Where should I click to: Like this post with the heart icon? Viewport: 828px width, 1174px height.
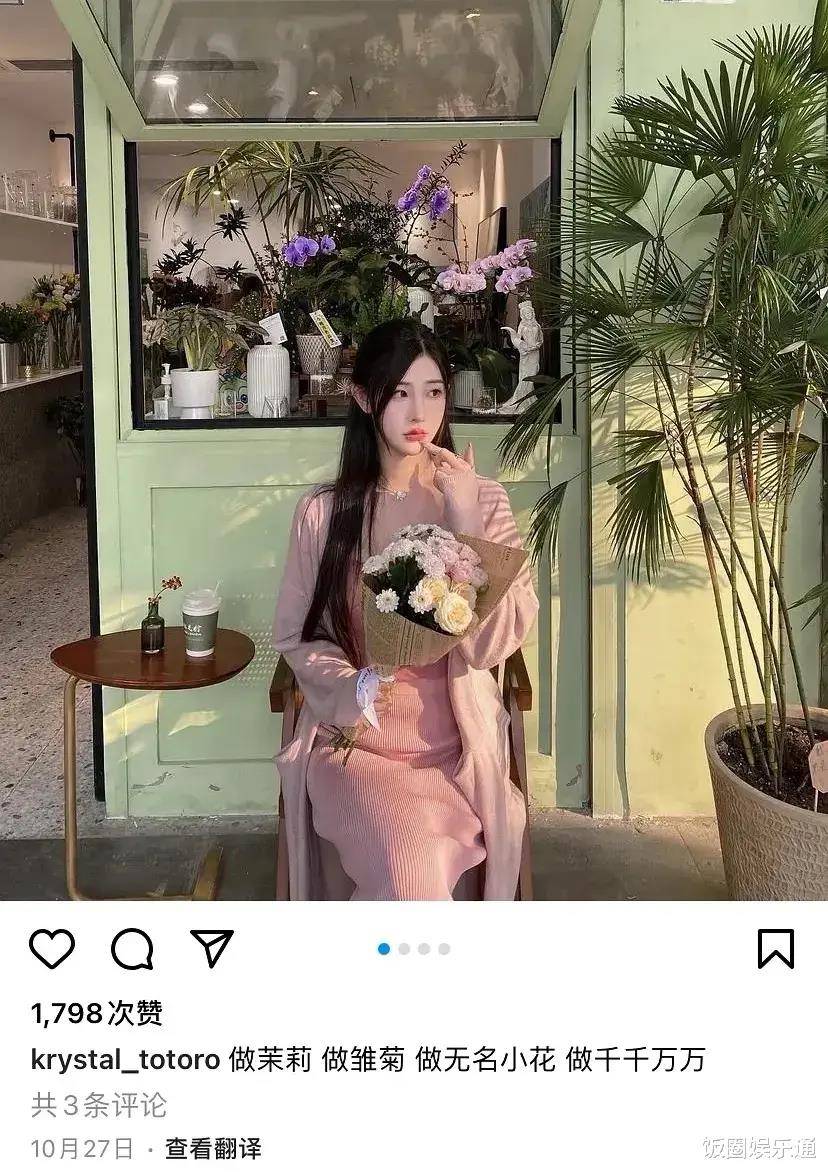tap(52, 948)
